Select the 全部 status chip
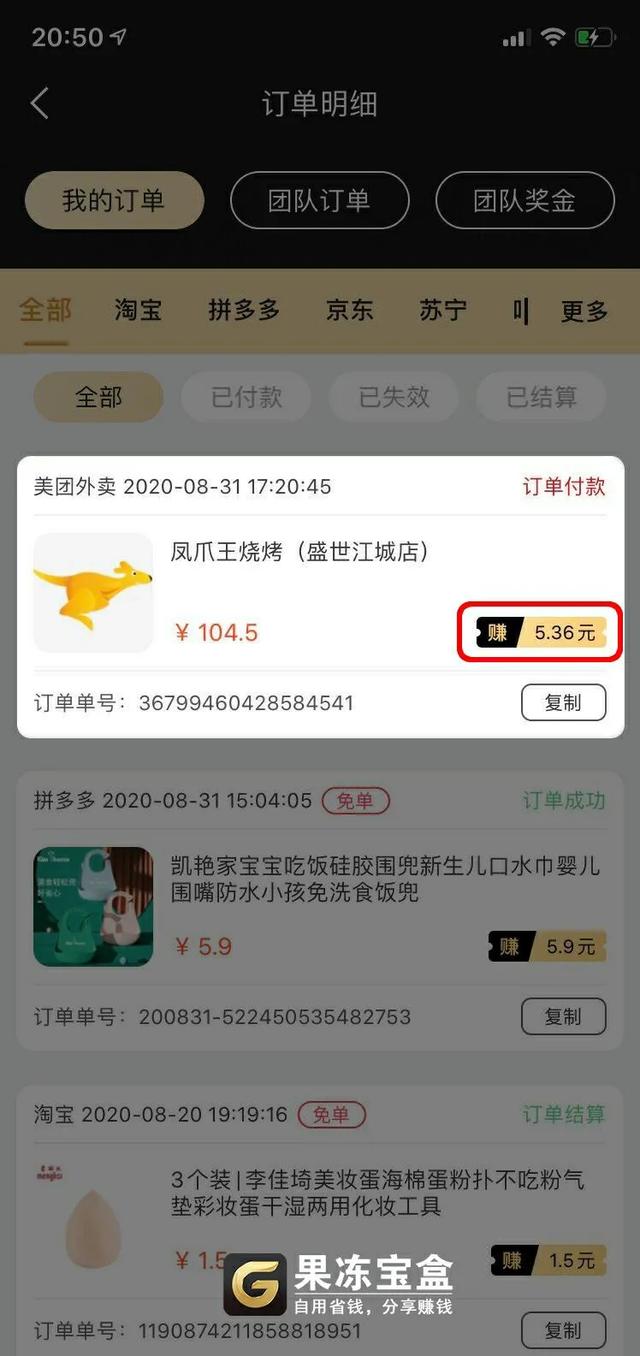This screenshot has height=1356, width=640. 98,397
